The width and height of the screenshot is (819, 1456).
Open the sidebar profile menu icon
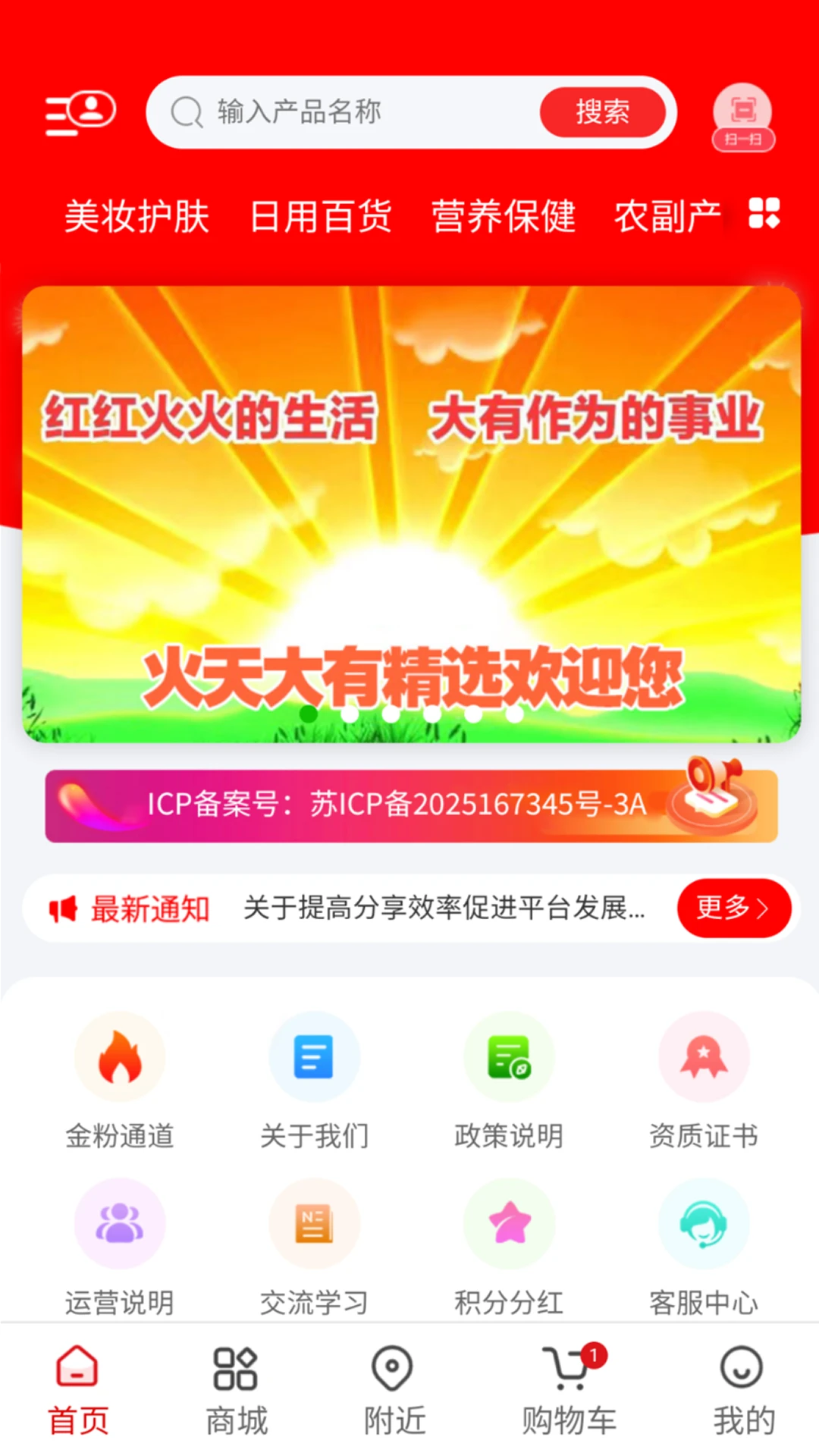[x=79, y=111]
